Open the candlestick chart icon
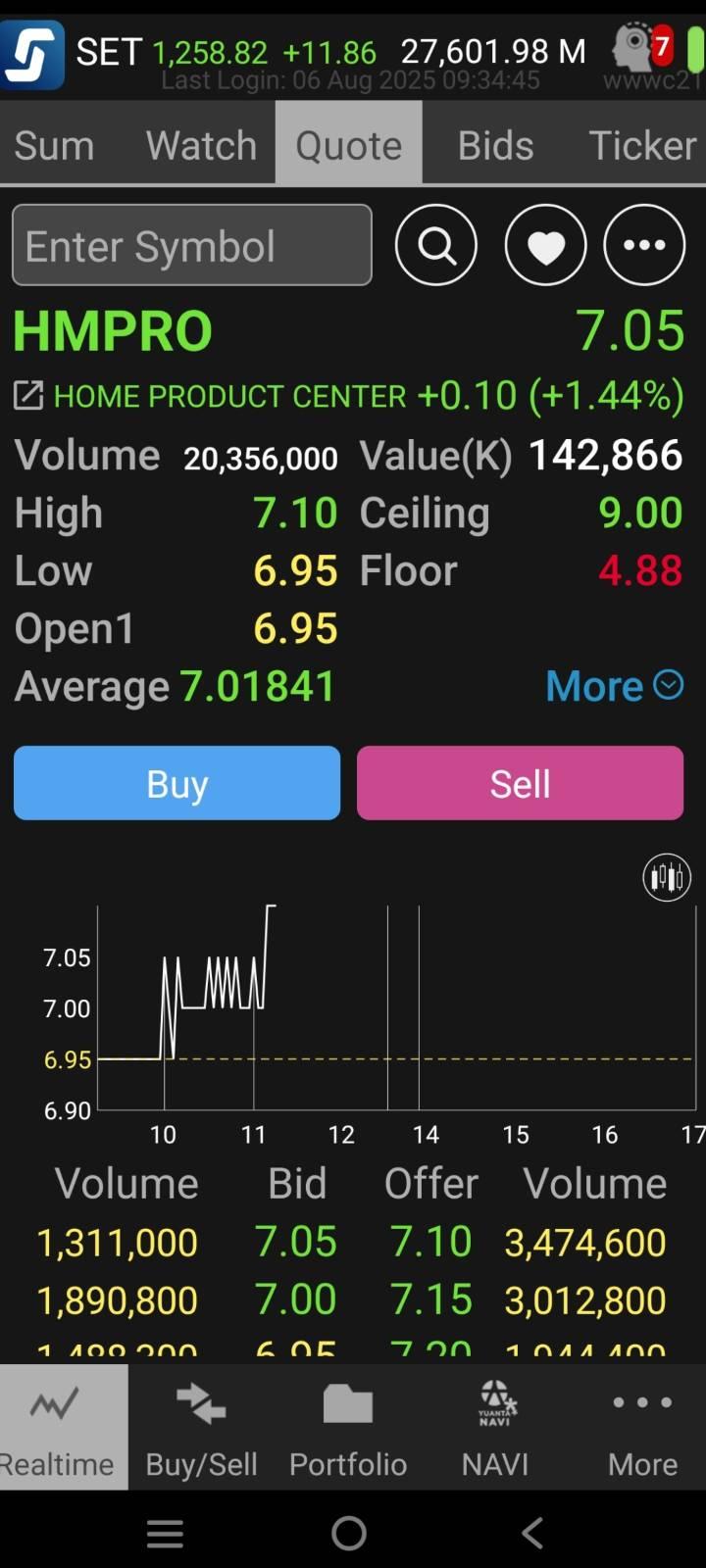Screen dimensions: 706x1568 tap(667, 877)
